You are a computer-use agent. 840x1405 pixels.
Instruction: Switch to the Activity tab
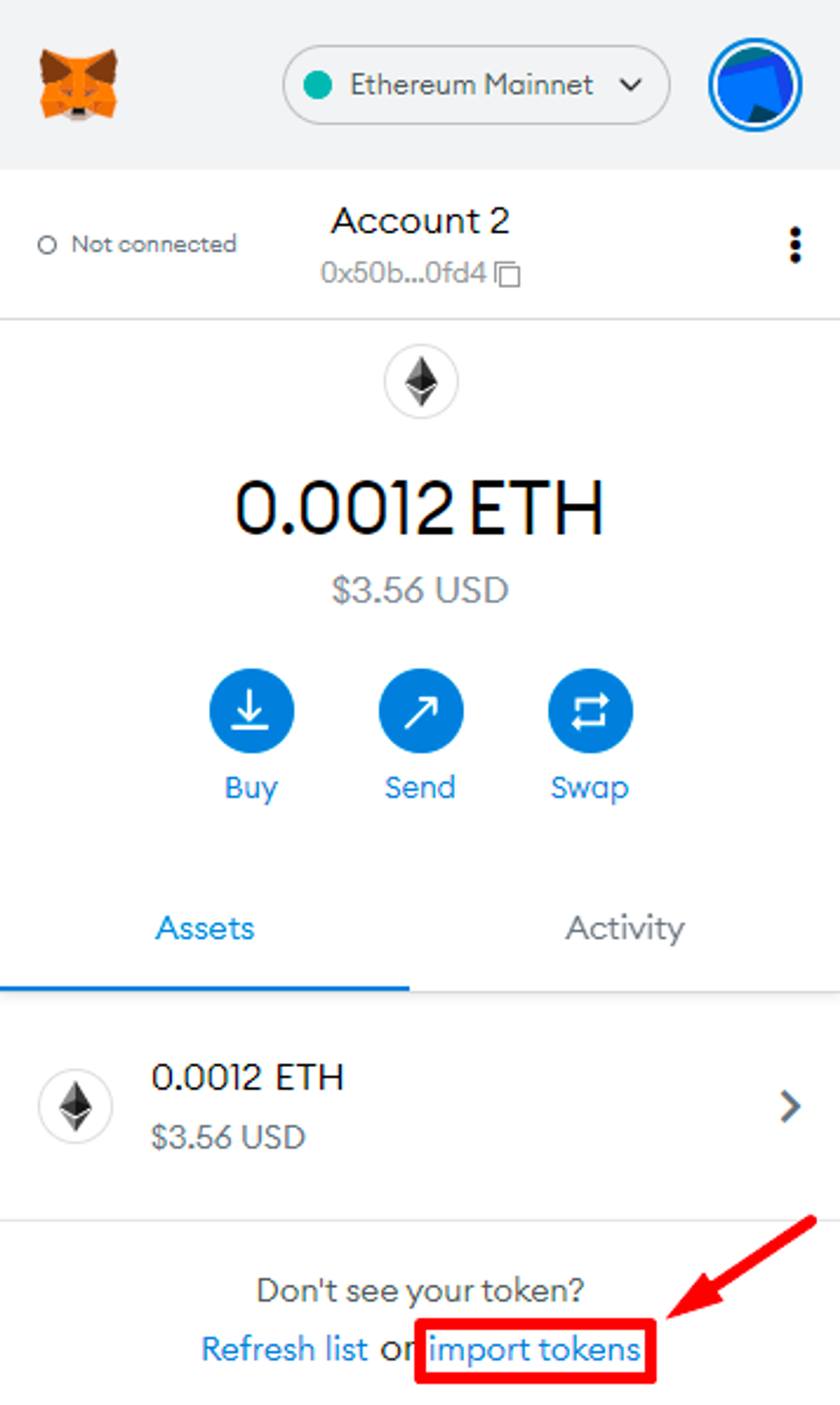pyautogui.click(x=625, y=928)
